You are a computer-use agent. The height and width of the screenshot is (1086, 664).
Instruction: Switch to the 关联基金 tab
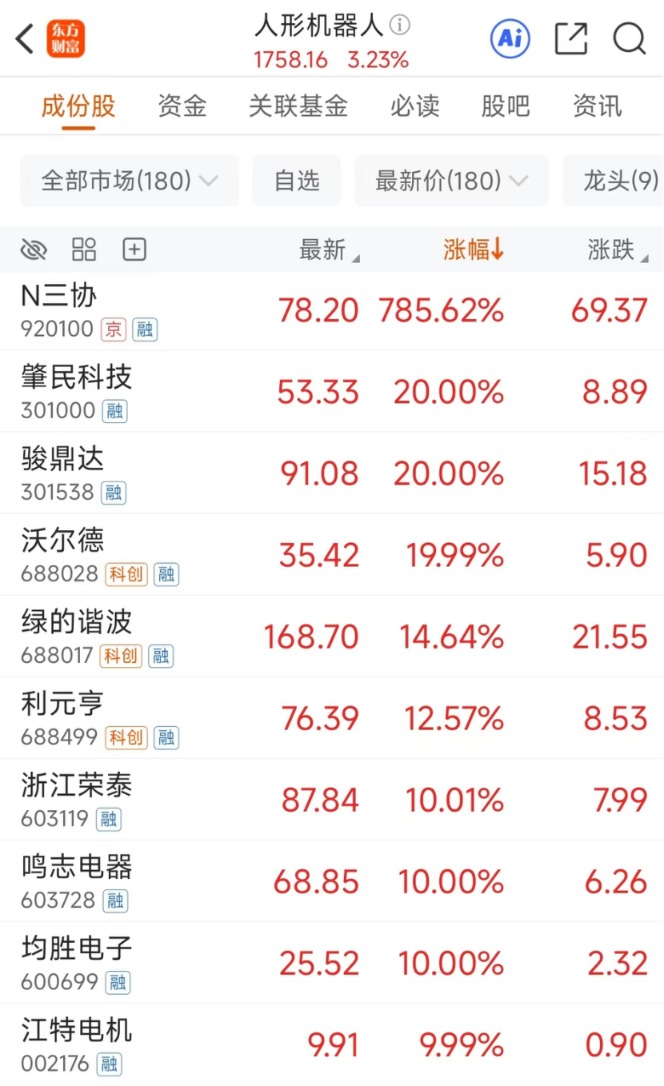pyautogui.click(x=298, y=106)
